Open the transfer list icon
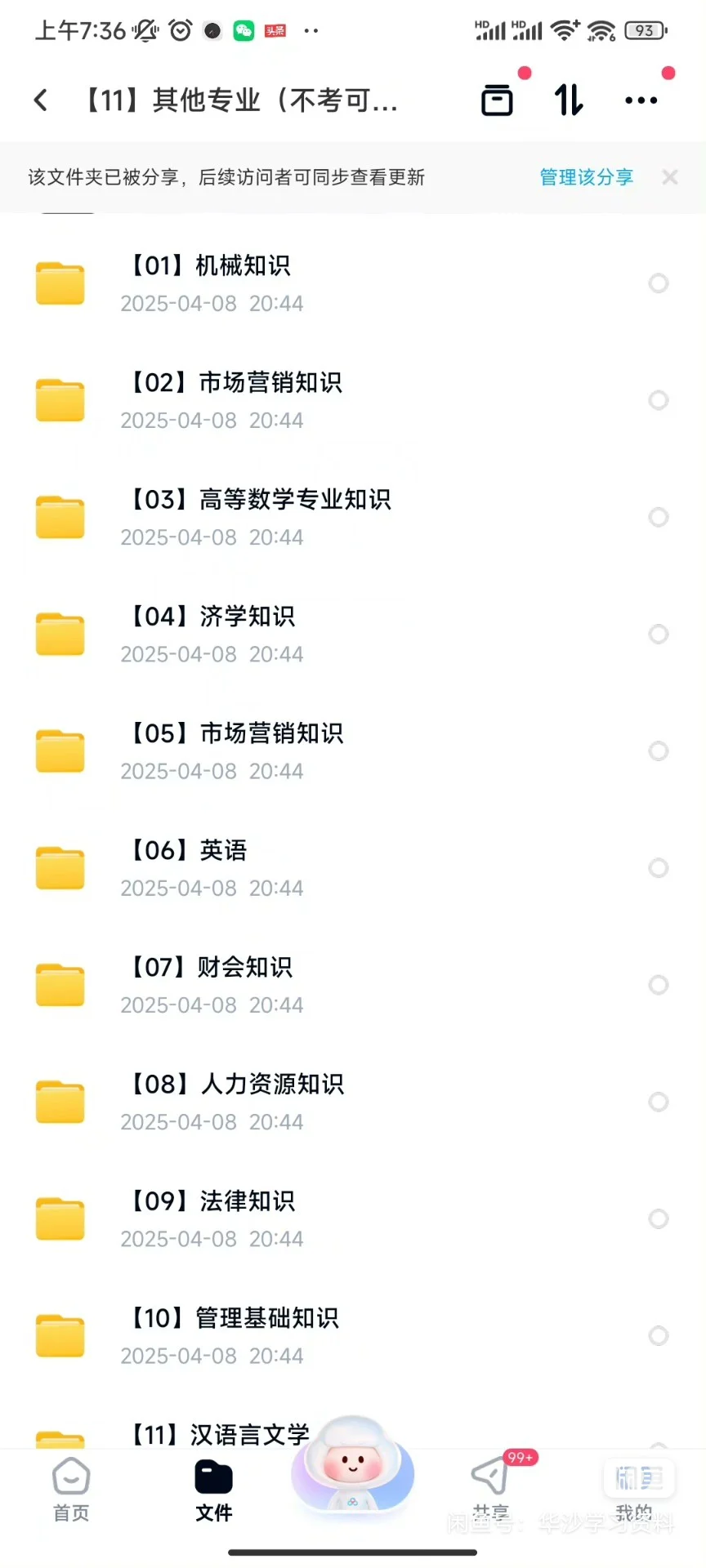 point(497,100)
